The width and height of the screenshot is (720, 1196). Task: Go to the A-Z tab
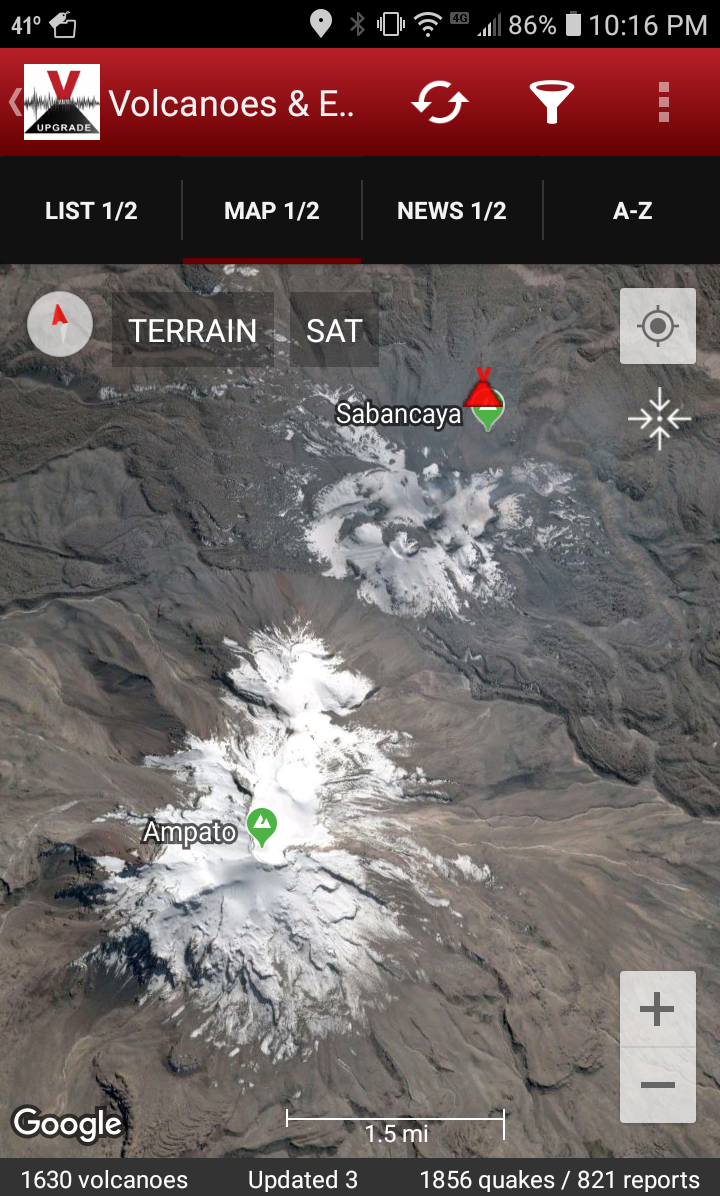point(632,211)
